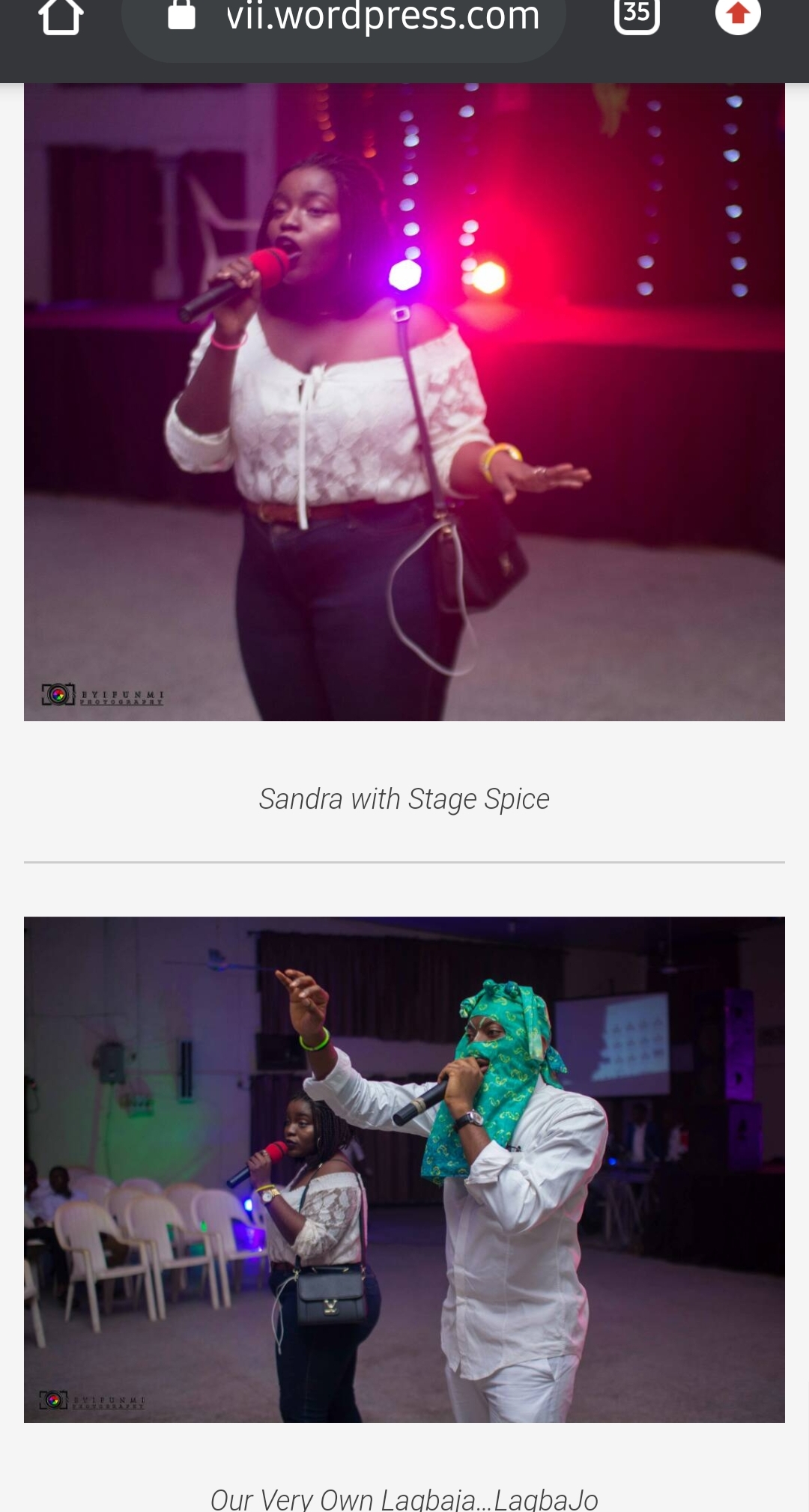Screen dimensions: 809x1512
Task: Go to the browser home page
Action: click(60, 16)
